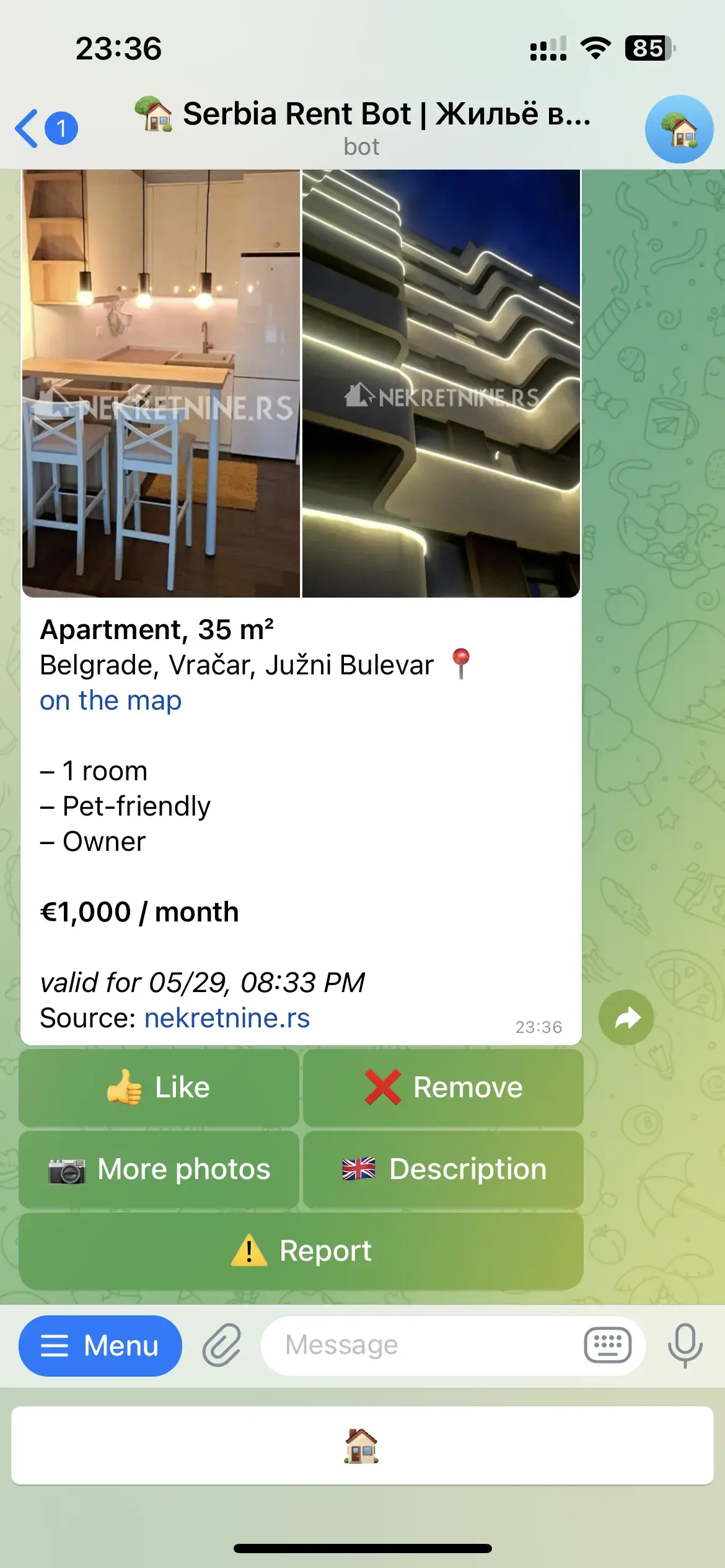Forward this apartment listing message
This screenshot has height=1568, width=725.
click(x=626, y=1017)
